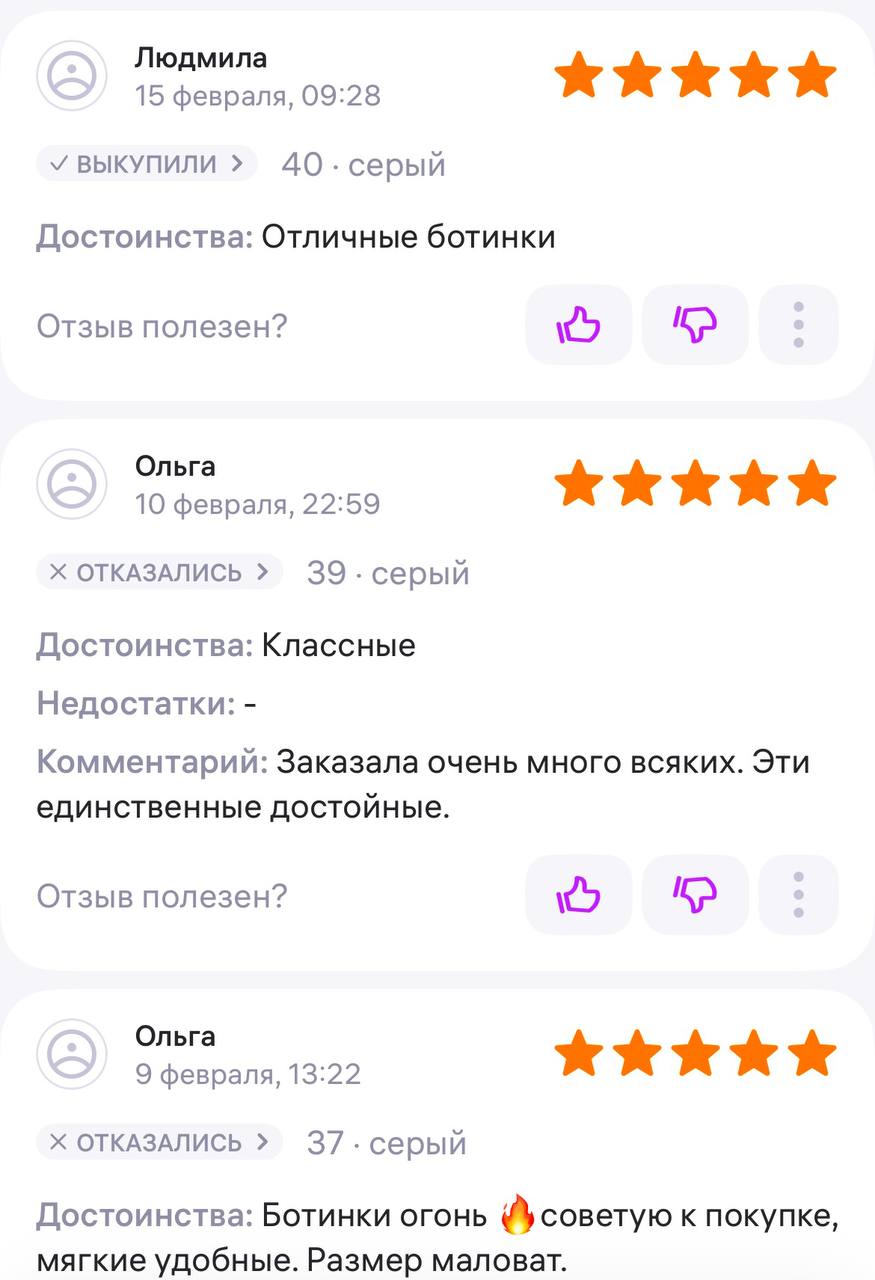Tap the ВЫКУПИЛИ chip on Людмила's review
Image resolution: width=875 pixels, height=1280 pixels.
(x=147, y=163)
